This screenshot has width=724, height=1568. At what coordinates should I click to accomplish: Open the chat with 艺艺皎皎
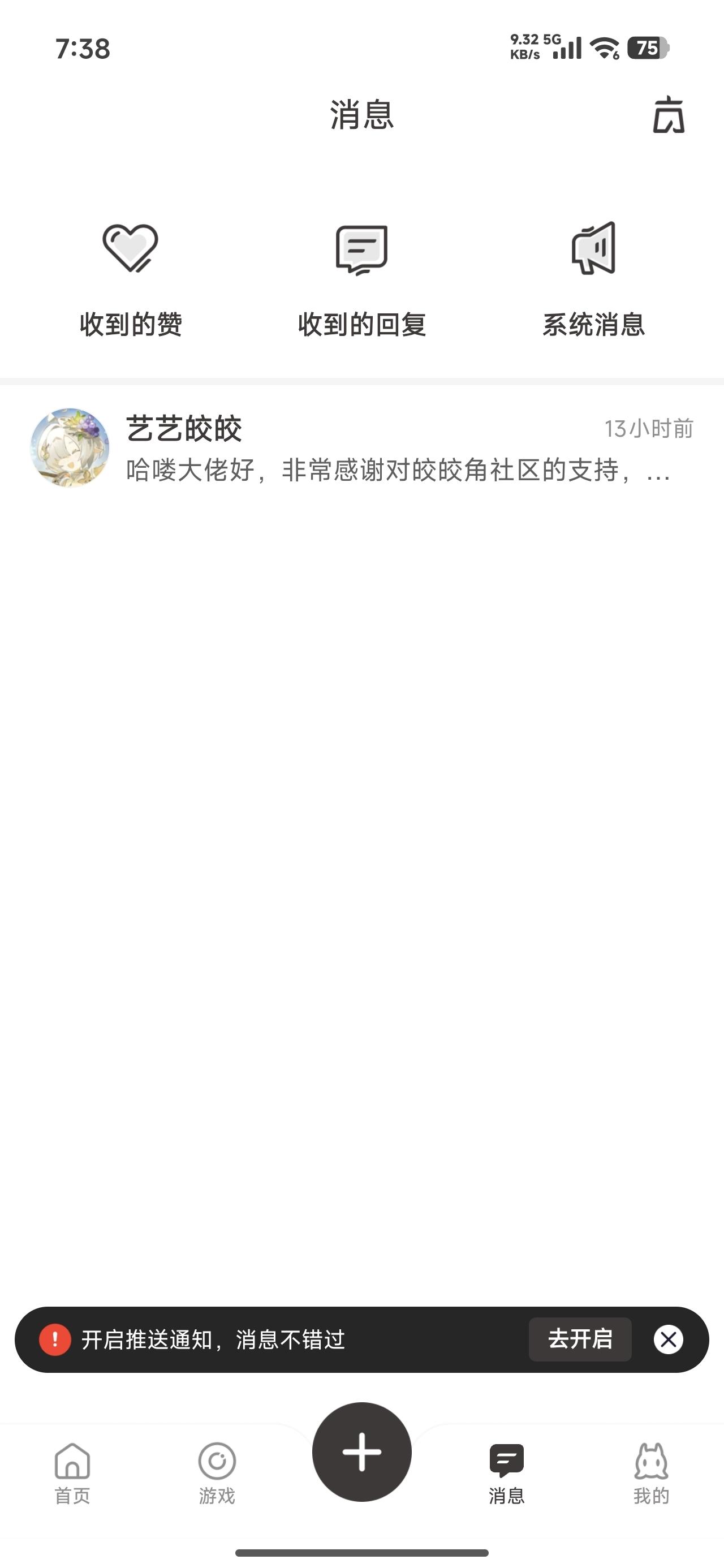pos(361,448)
